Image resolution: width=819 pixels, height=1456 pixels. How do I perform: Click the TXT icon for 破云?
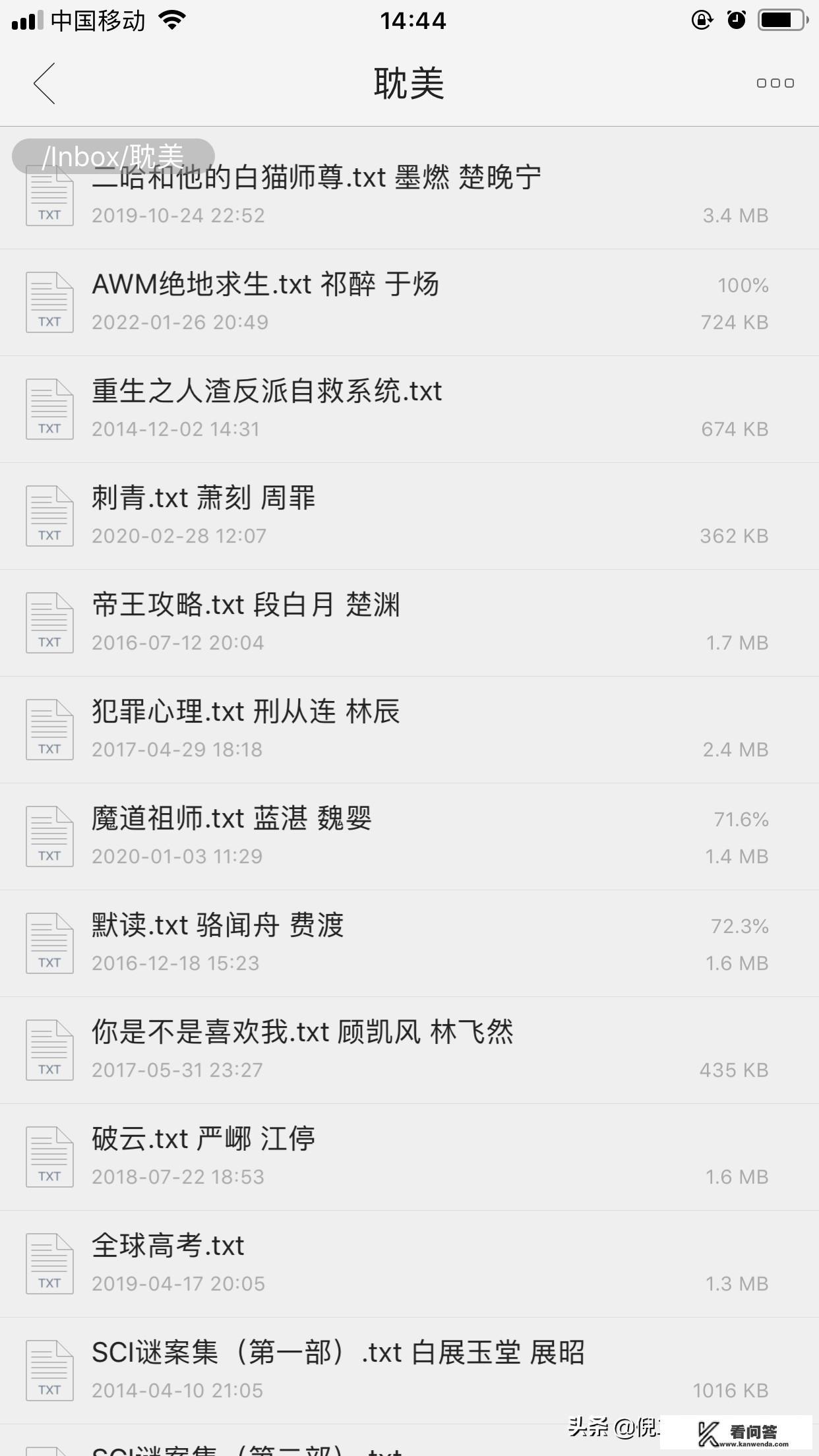[x=49, y=1156]
